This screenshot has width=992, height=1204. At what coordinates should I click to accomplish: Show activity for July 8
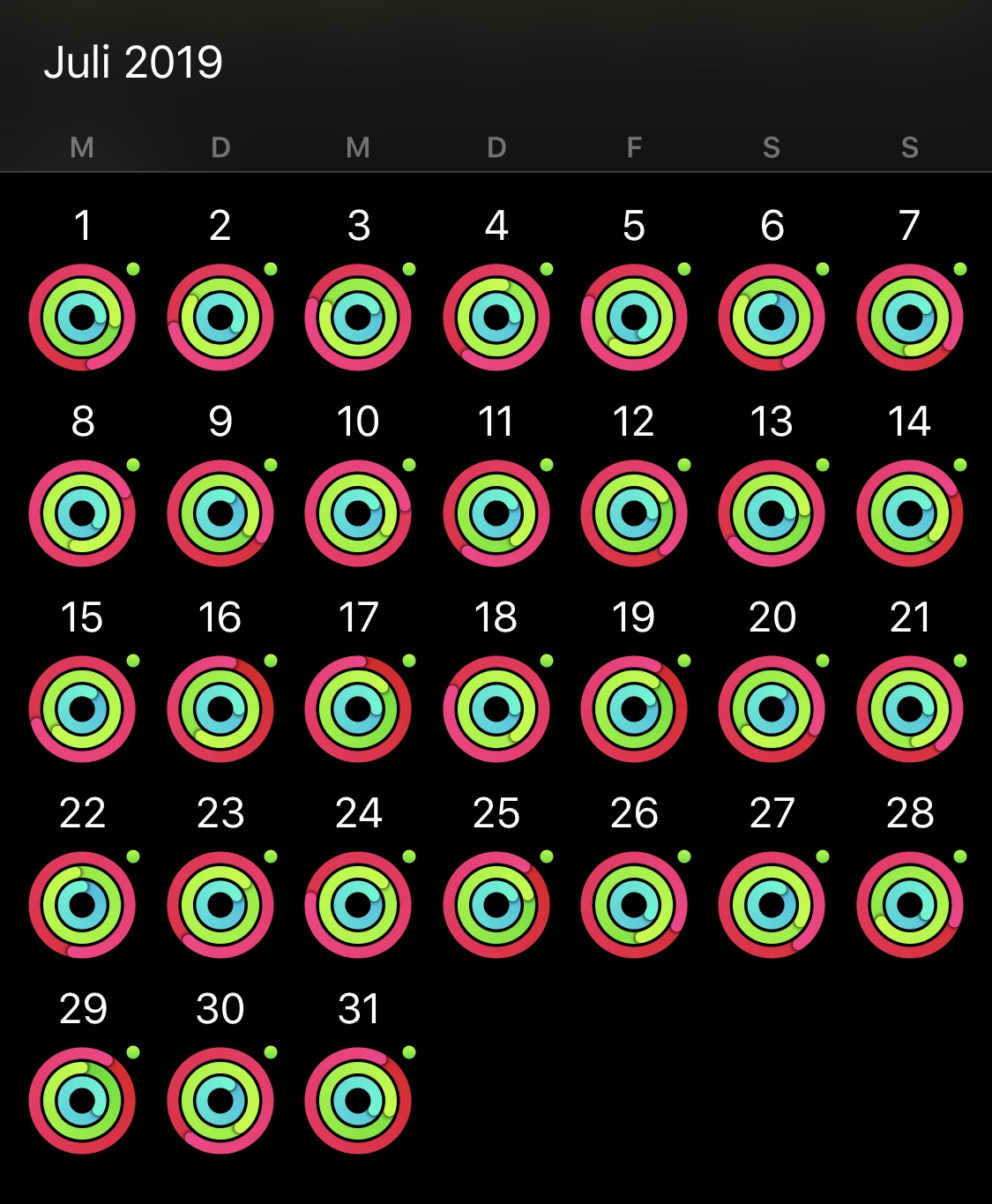tap(82, 513)
